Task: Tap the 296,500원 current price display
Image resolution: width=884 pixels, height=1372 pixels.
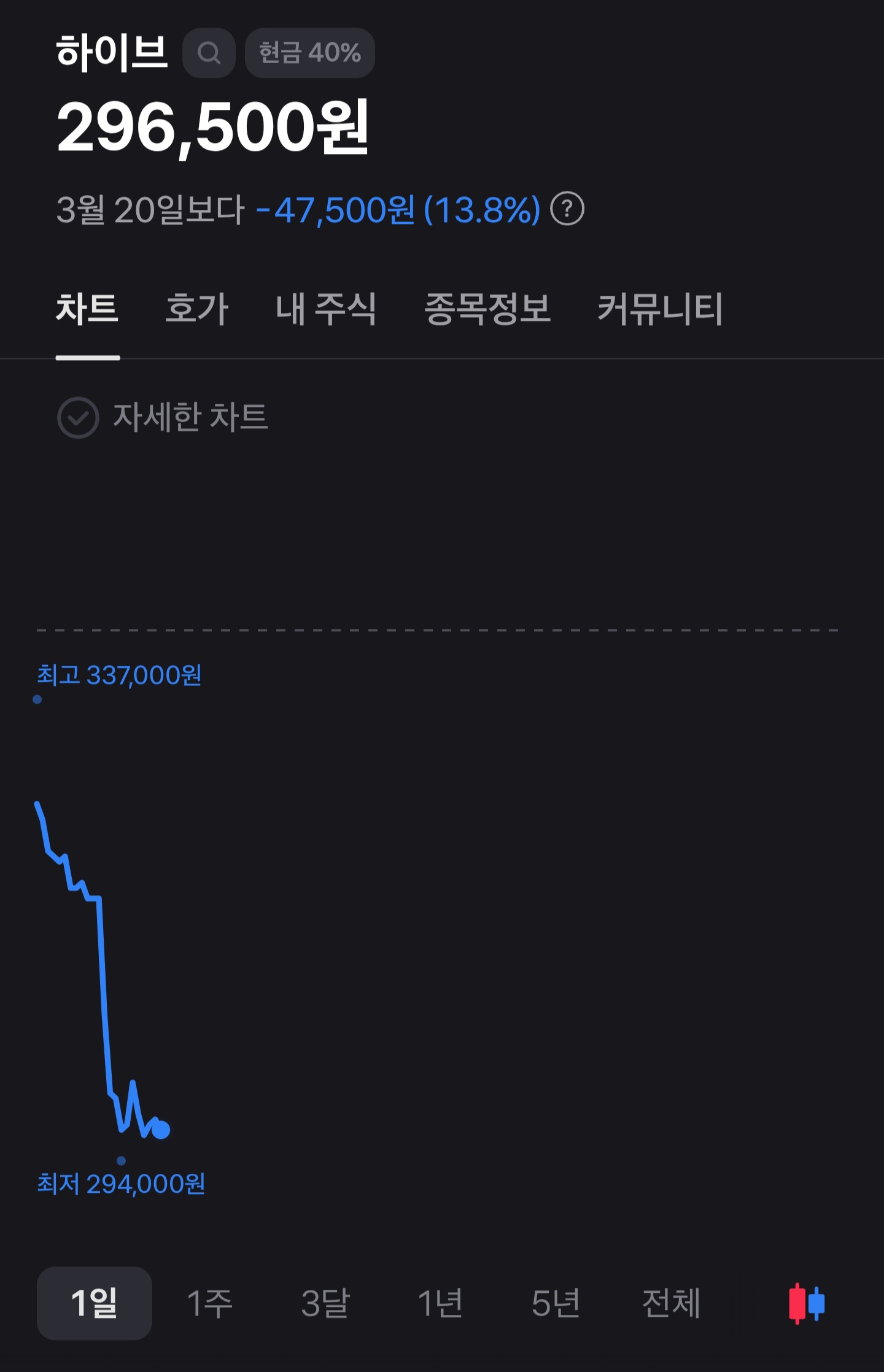Action: (212, 127)
